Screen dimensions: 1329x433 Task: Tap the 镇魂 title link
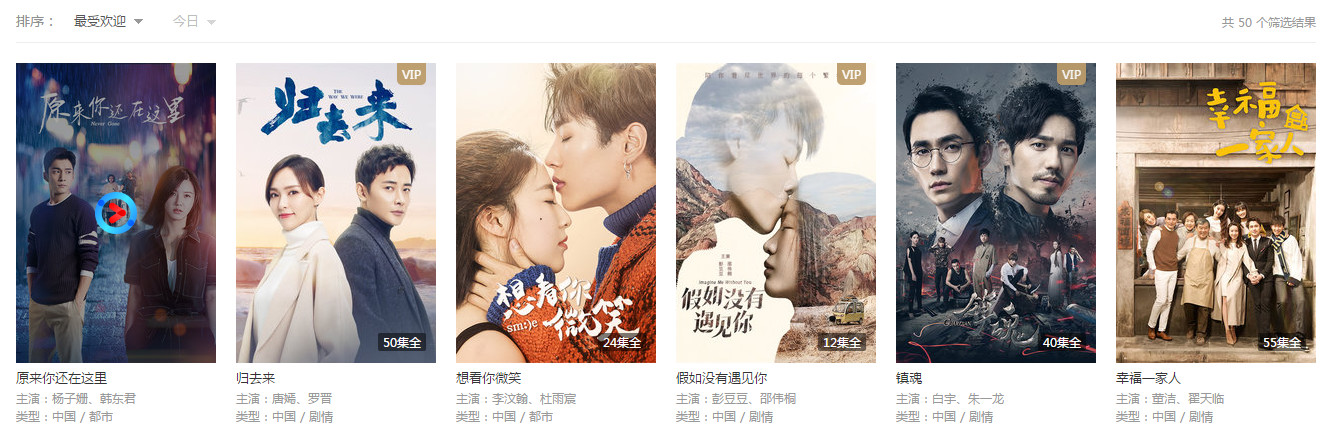pyautogui.click(x=909, y=378)
